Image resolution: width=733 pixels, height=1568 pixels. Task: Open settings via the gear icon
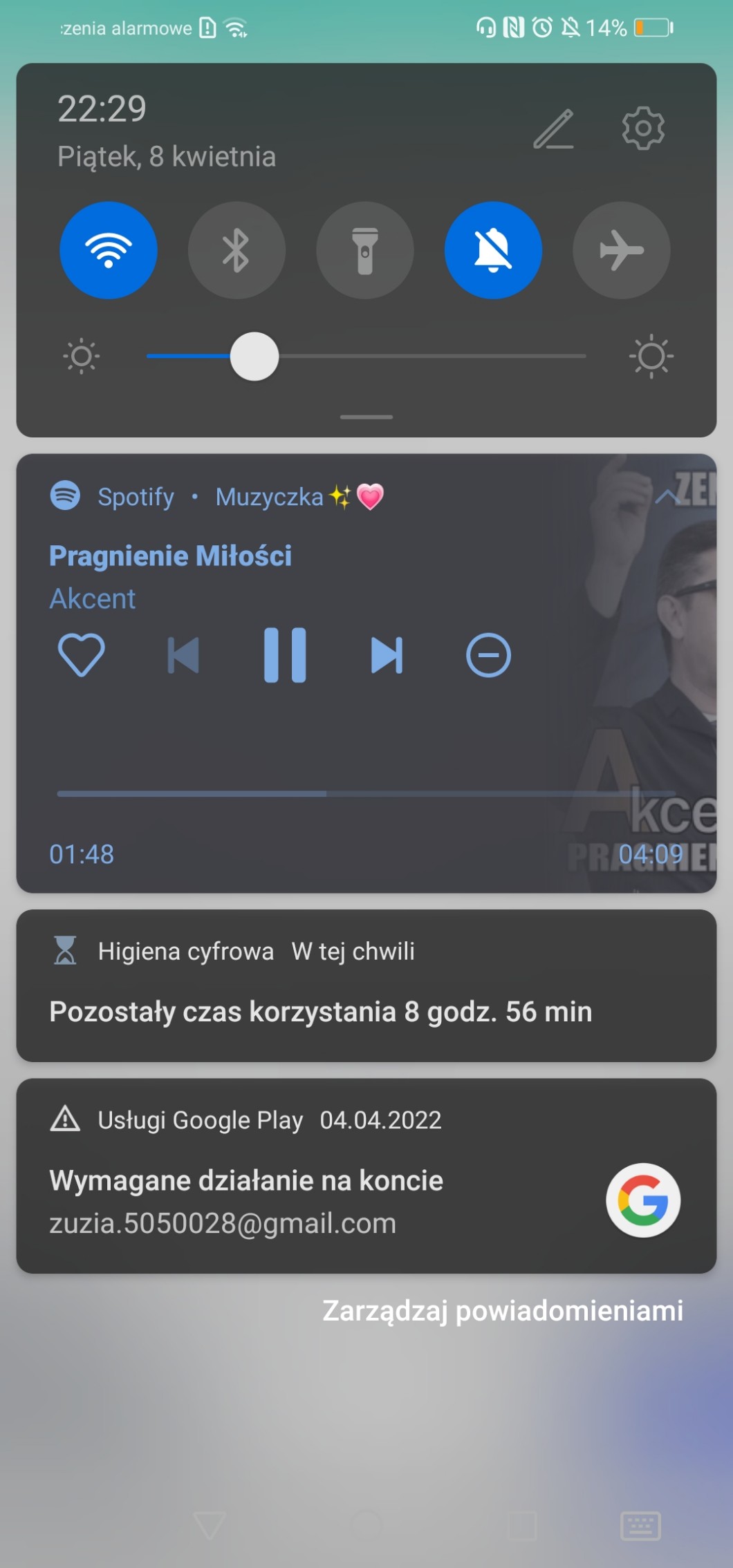pyautogui.click(x=643, y=129)
